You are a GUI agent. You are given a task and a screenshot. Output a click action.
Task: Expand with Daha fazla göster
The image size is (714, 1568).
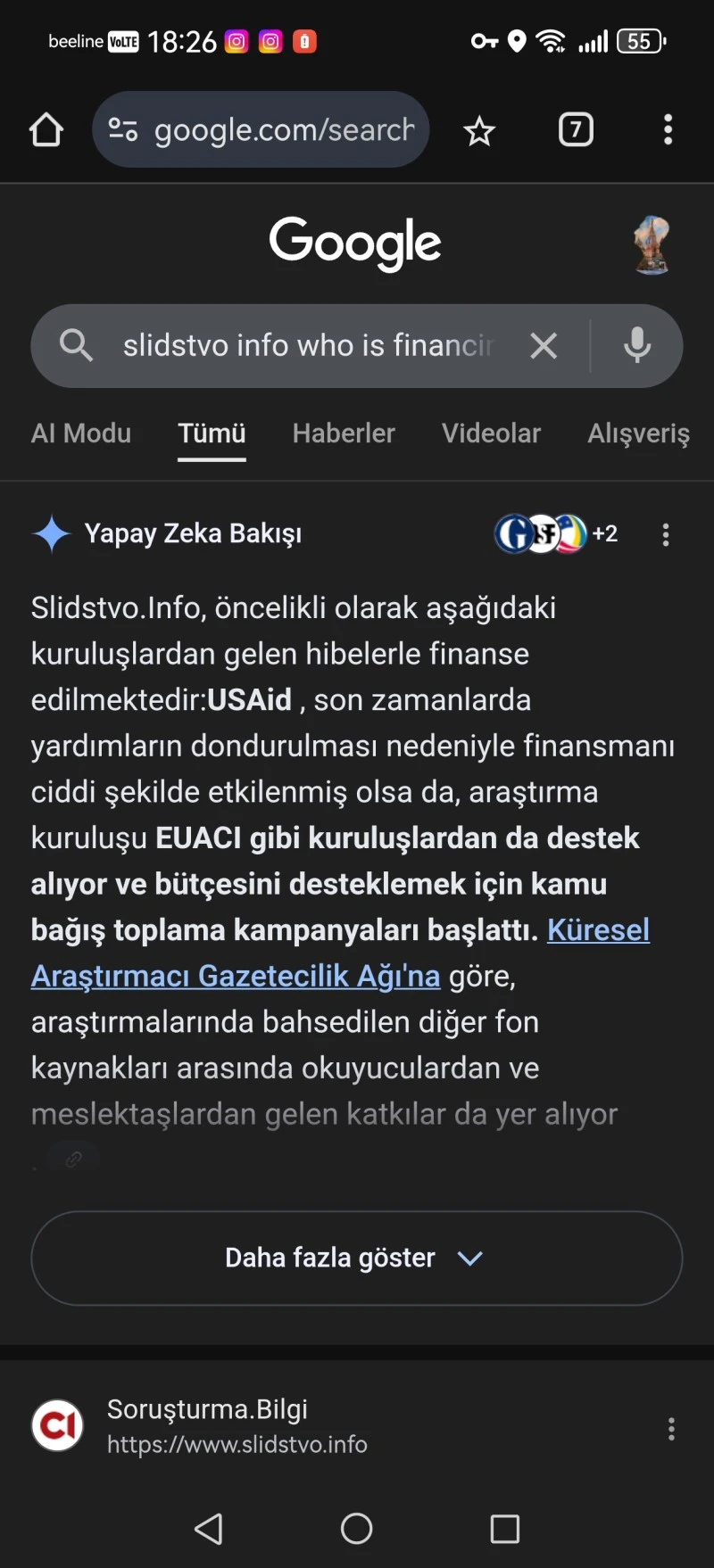pos(356,1259)
